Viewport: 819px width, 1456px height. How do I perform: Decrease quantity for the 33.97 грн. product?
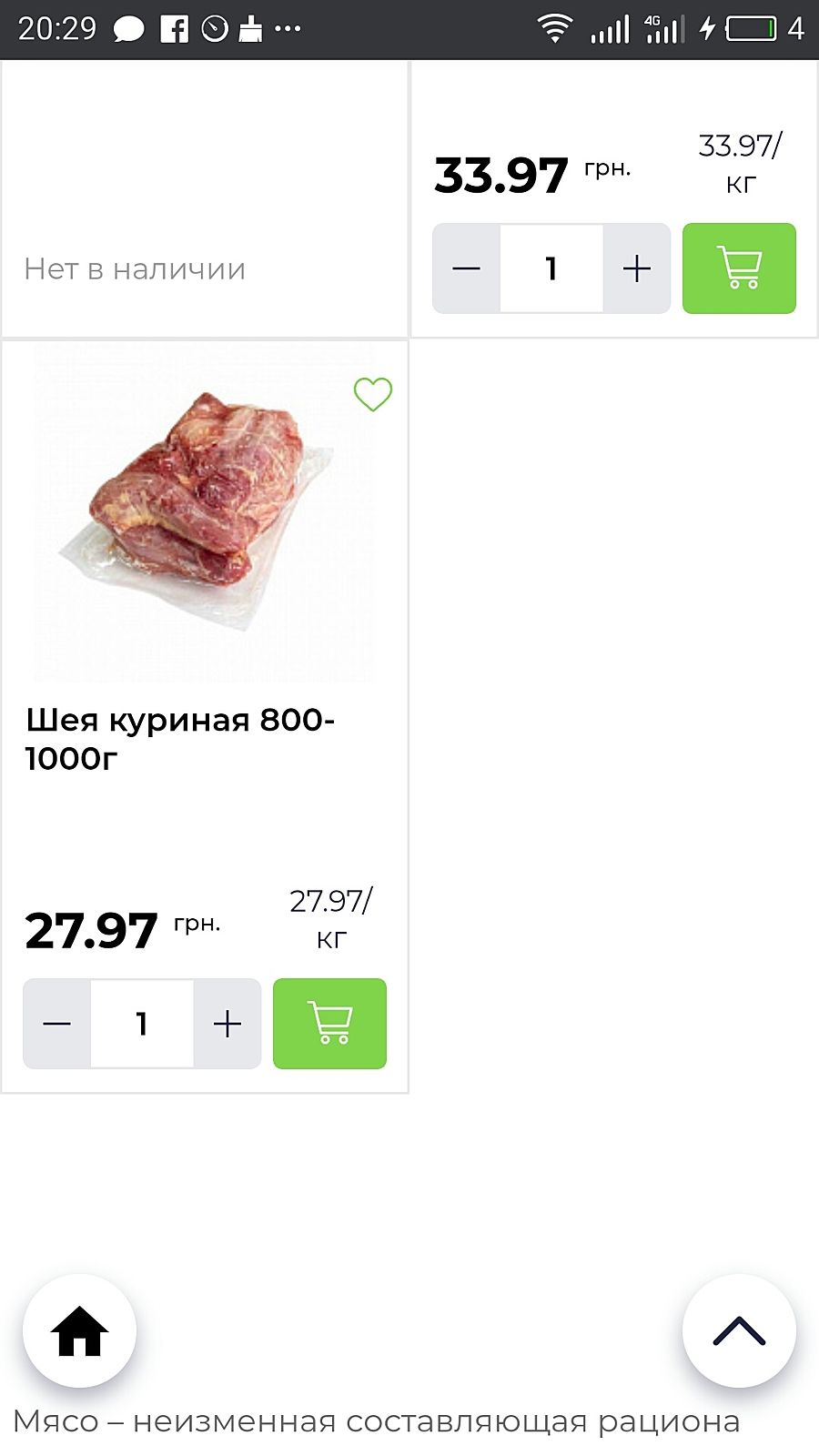click(466, 268)
